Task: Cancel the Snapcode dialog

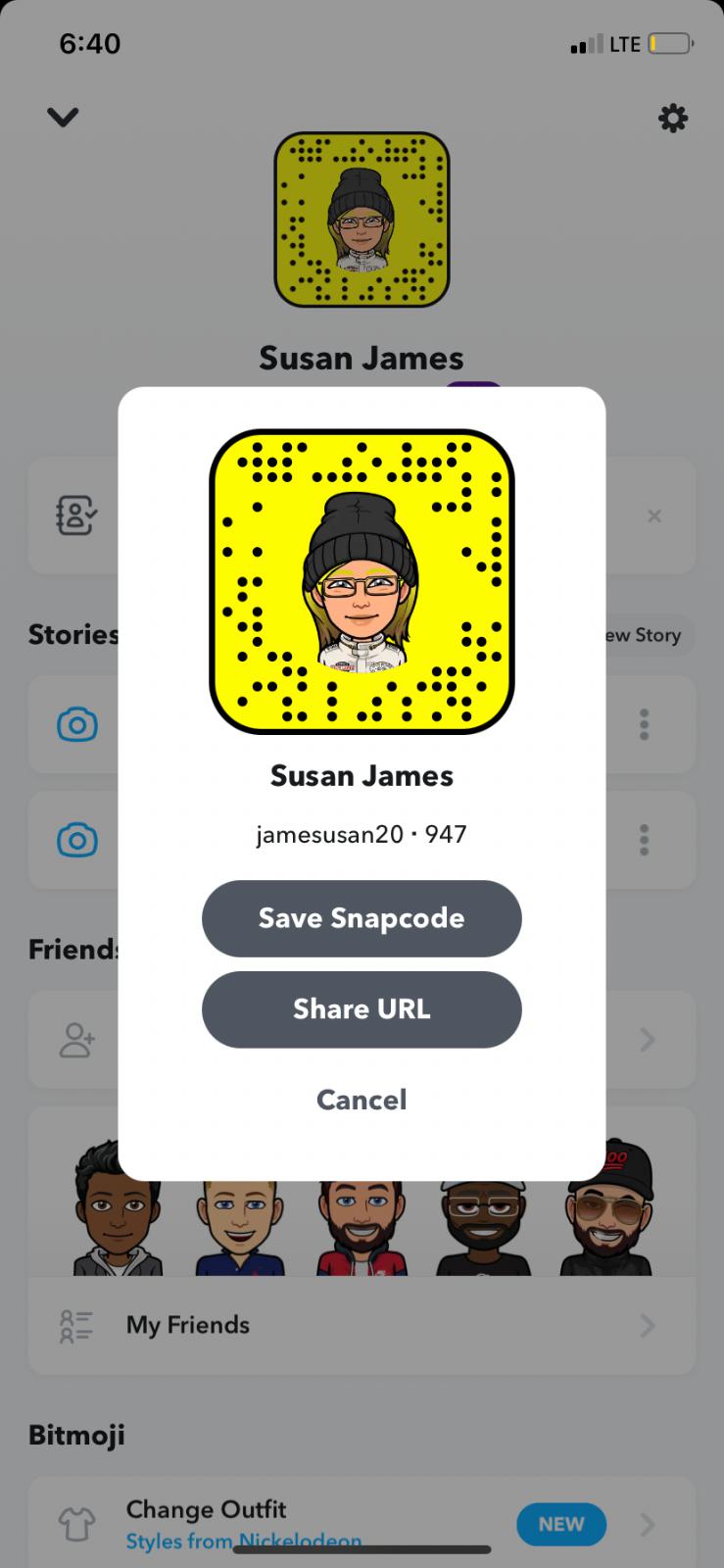Action: click(x=362, y=1100)
